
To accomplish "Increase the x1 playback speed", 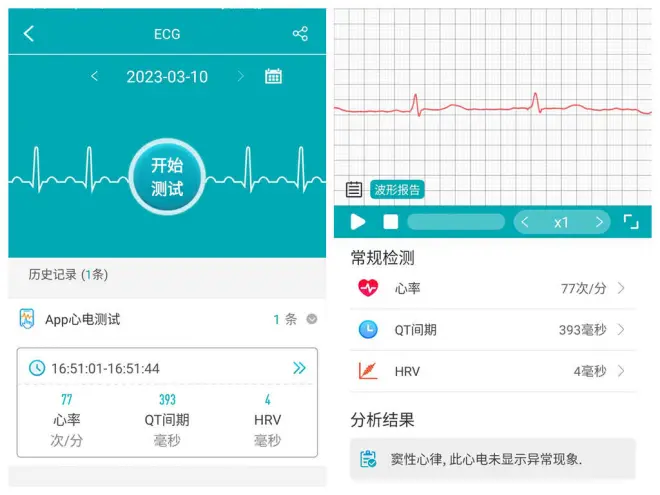I will pyautogui.click(x=598, y=222).
